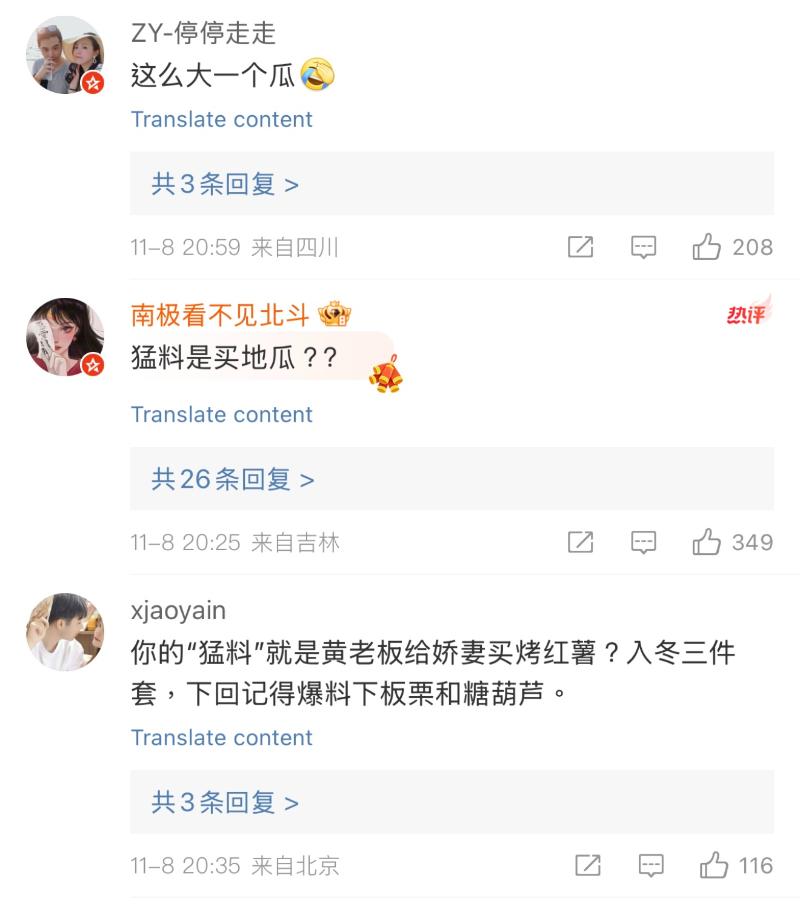Translate 南极看不见北斗's comment
Image resolution: width=800 pixels, height=904 pixels.
pyautogui.click(x=221, y=414)
